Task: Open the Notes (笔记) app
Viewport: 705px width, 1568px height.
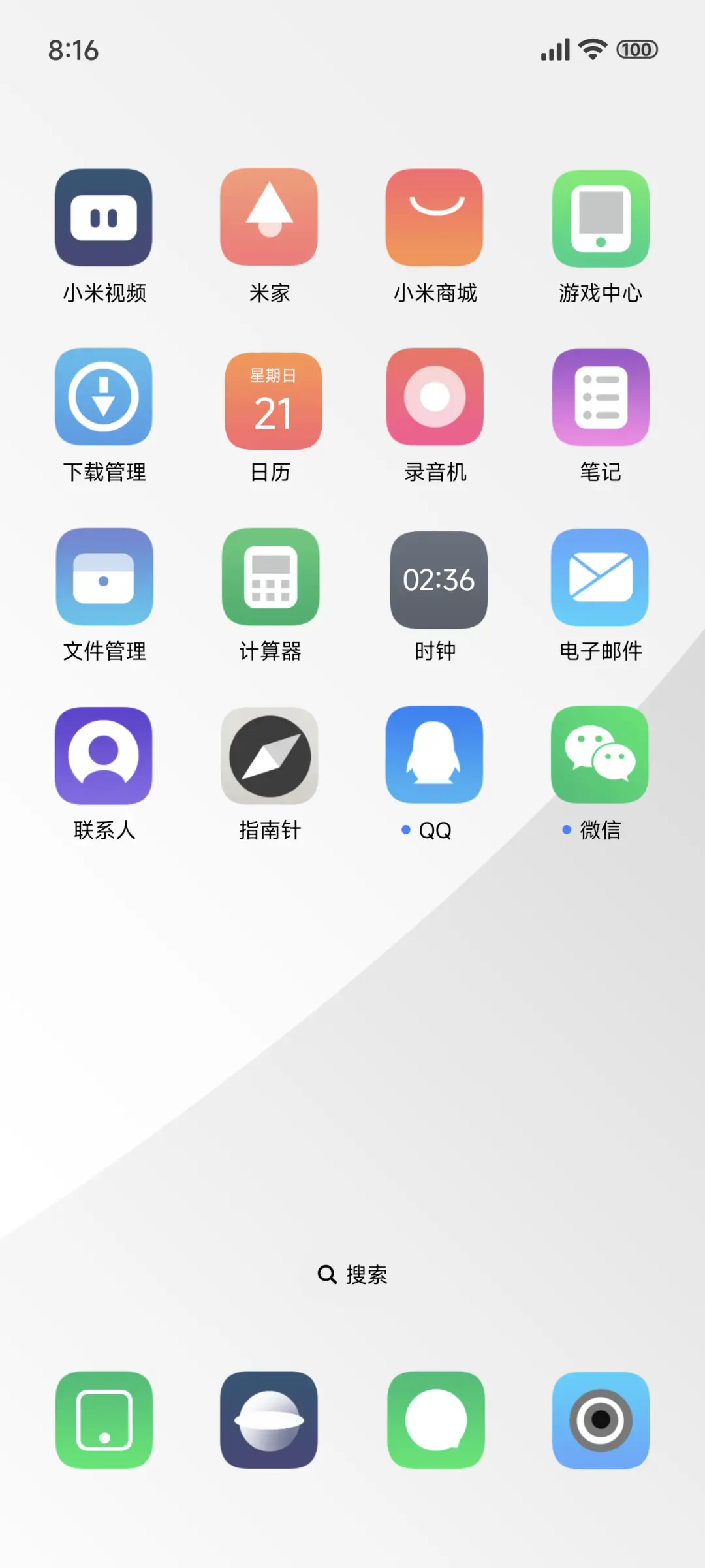Action: tap(600, 397)
